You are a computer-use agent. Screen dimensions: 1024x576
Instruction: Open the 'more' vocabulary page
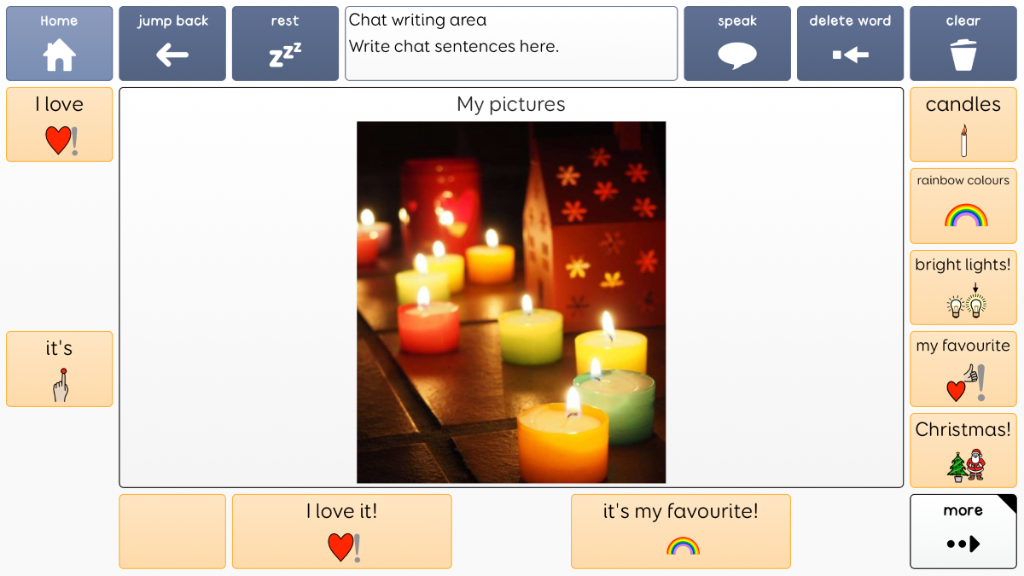(963, 531)
